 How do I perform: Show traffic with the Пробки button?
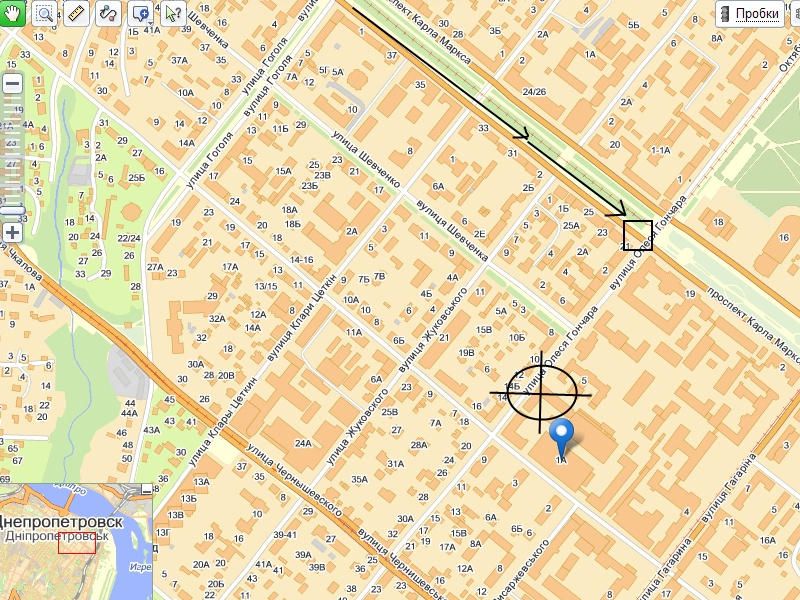[749, 14]
